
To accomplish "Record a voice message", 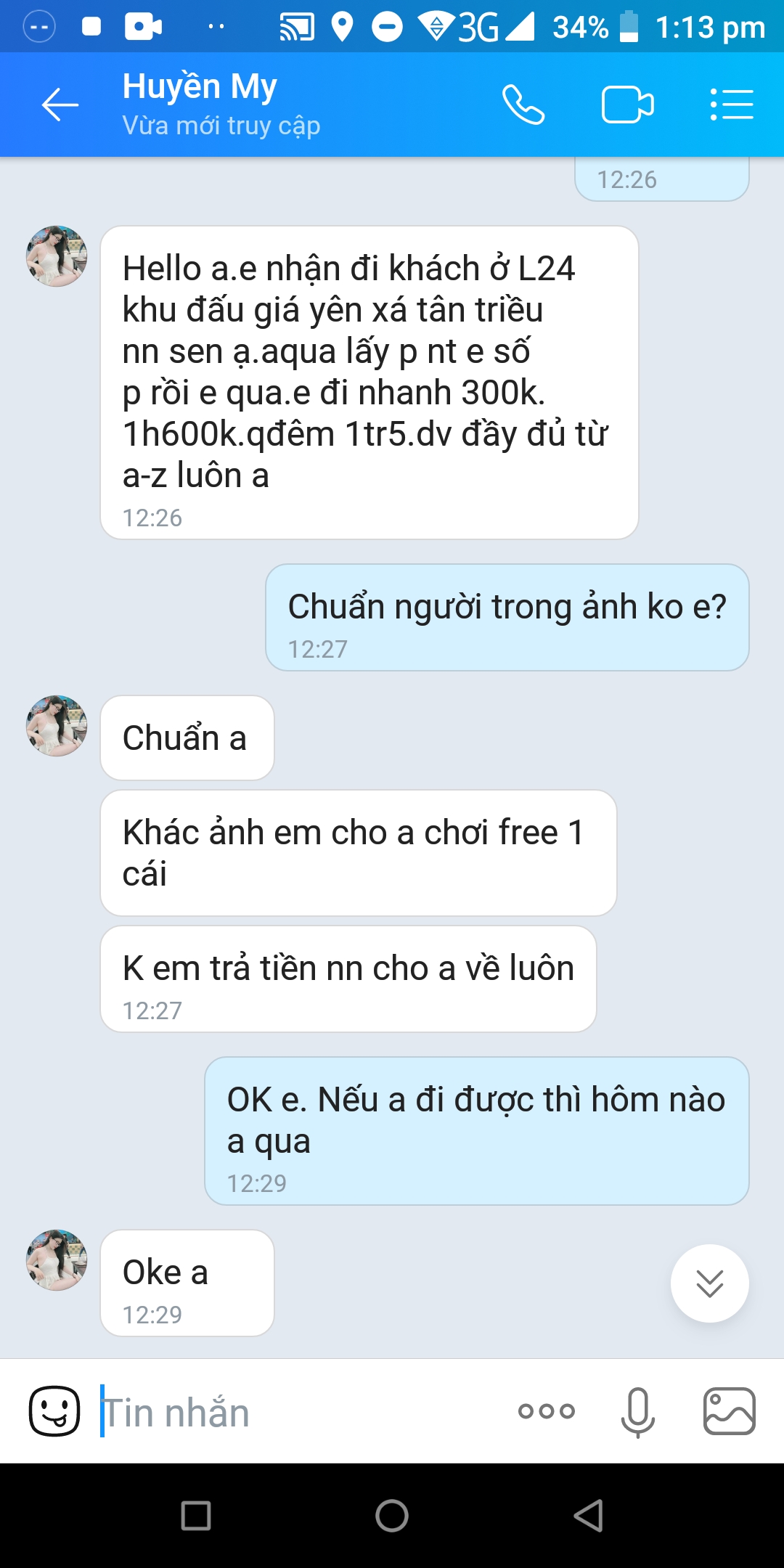I will pos(637,1410).
